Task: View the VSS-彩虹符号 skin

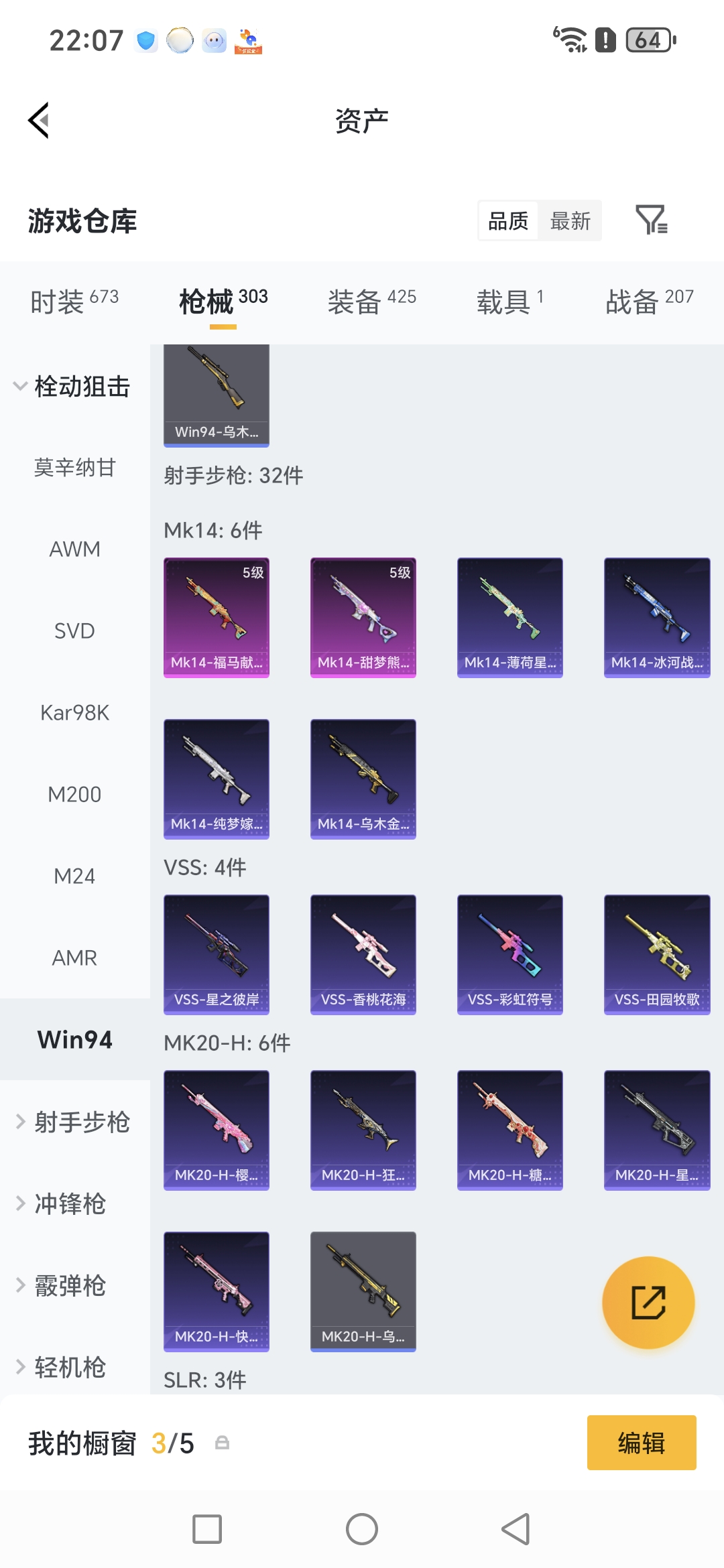Action: click(510, 955)
